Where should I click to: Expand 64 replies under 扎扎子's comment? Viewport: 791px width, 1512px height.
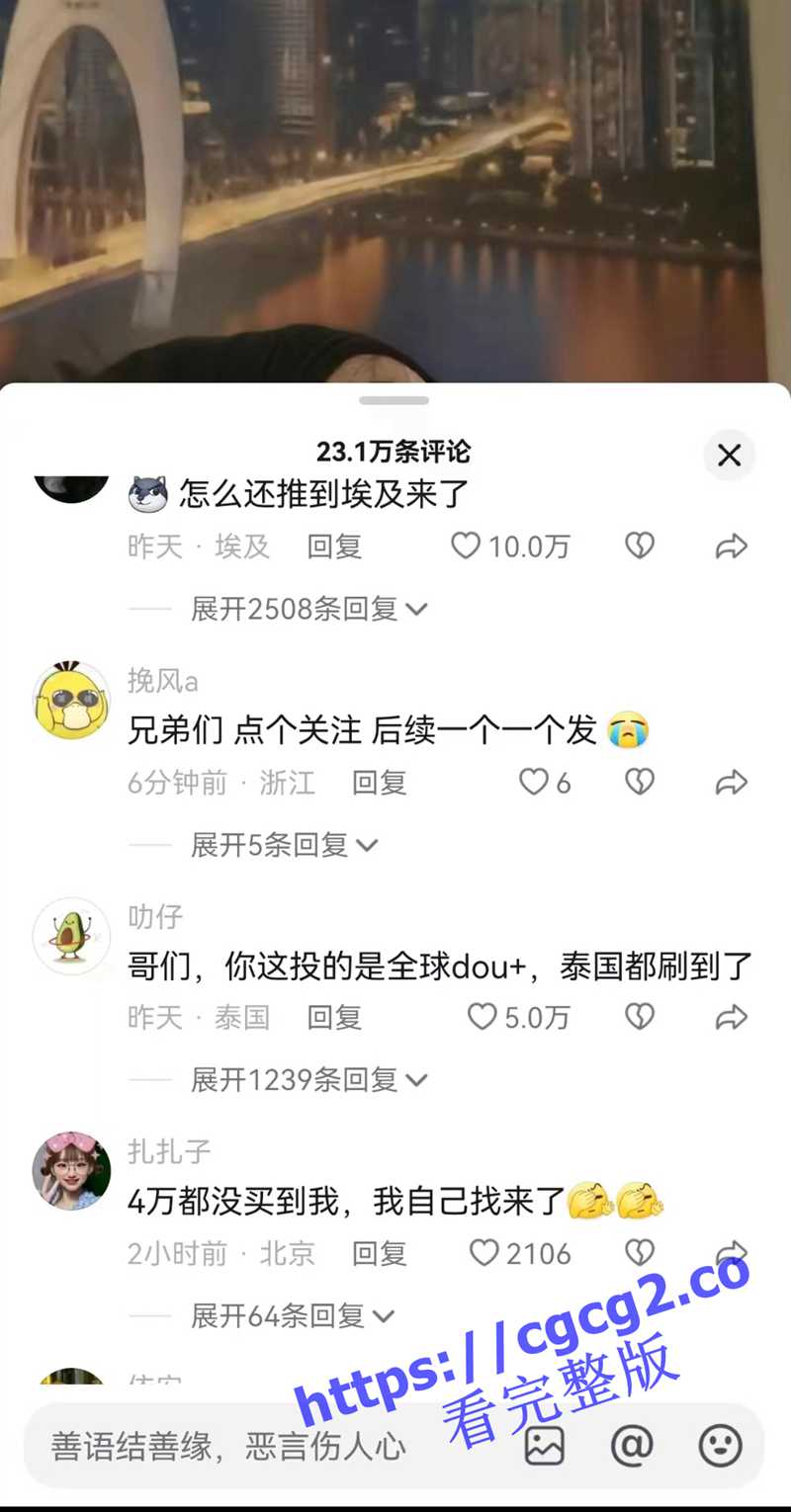[292, 1315]
